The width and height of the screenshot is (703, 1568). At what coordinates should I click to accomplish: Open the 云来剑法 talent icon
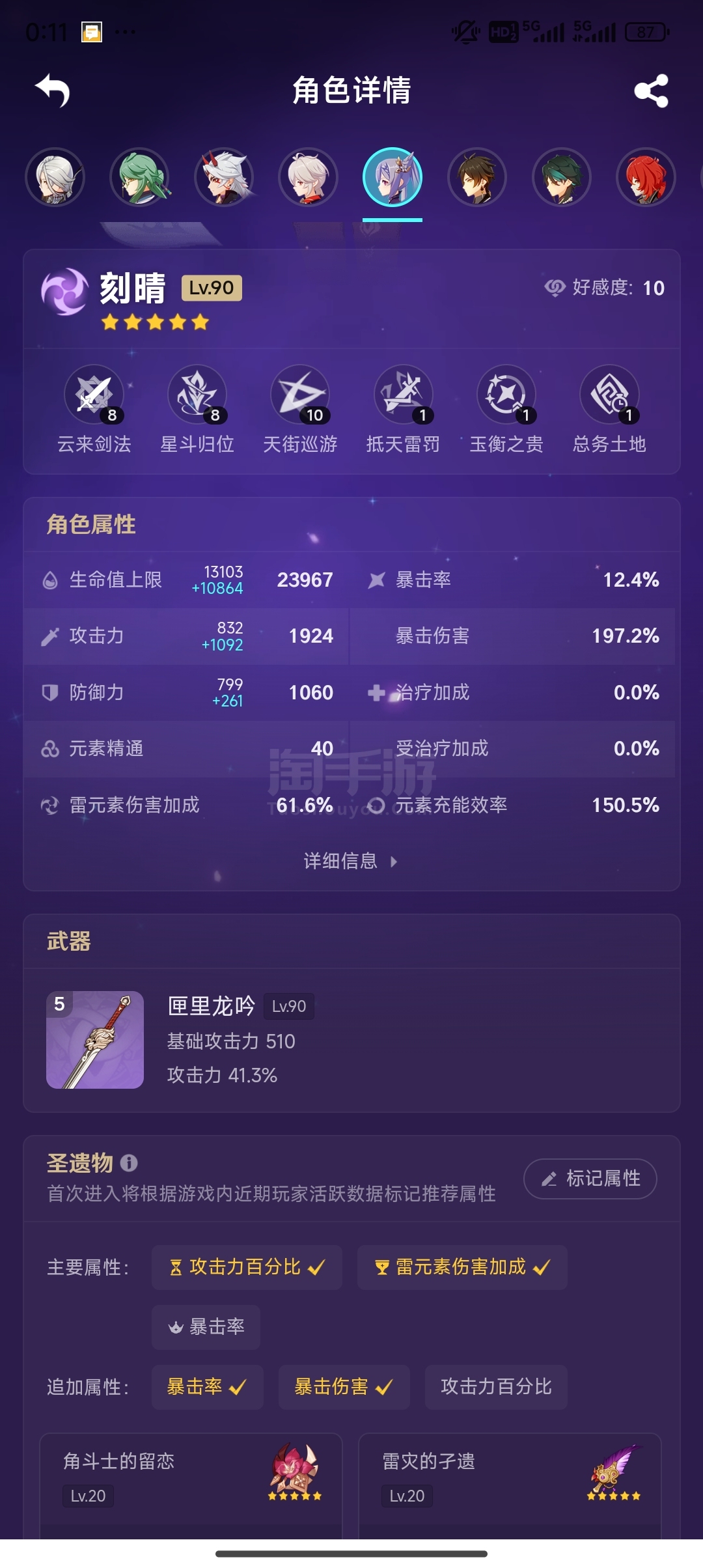pos(94,394)
